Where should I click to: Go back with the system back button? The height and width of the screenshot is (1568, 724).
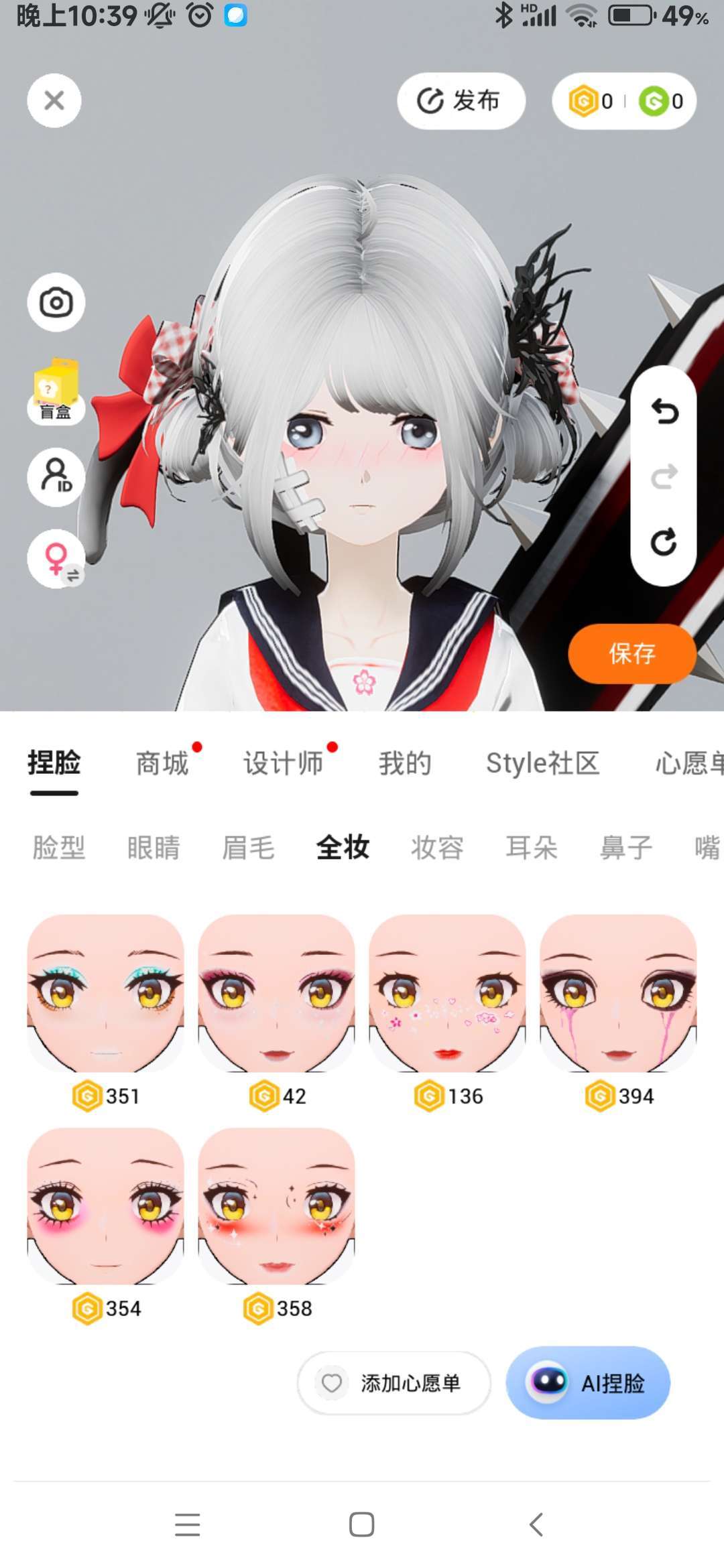coord(536,1524)
